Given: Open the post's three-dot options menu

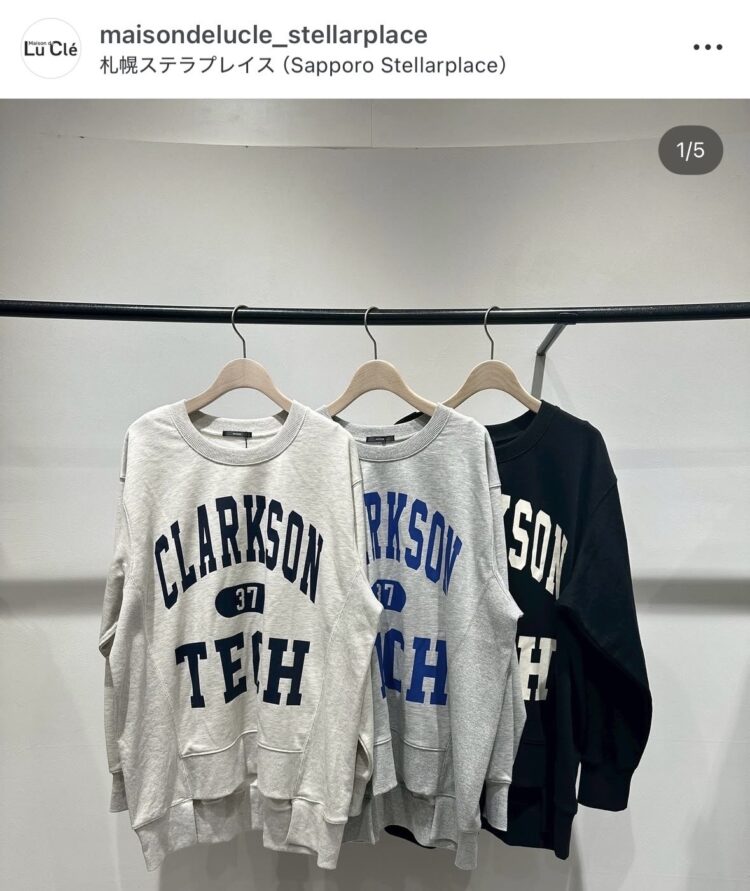Looking at the screenshot, I should coord(707,47).
